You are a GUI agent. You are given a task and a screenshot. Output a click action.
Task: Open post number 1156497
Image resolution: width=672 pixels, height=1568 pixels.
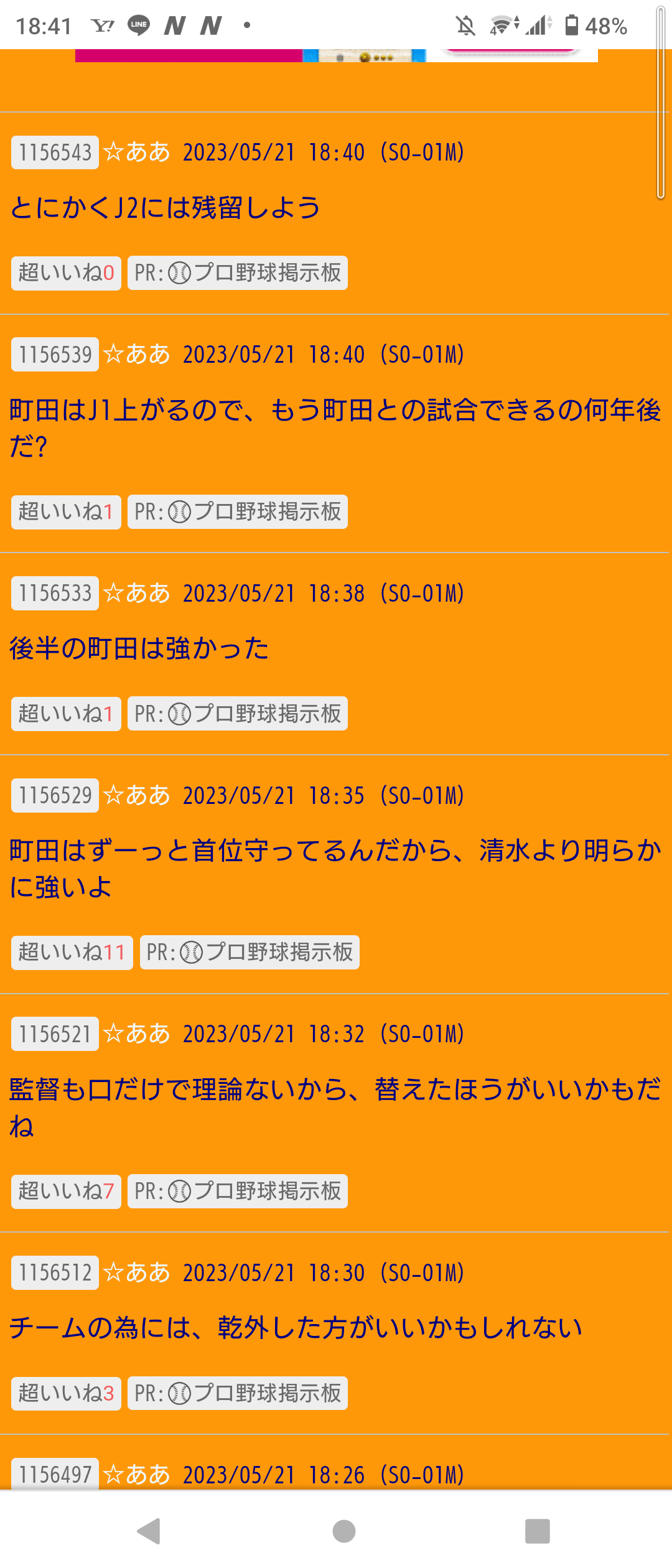55,1475
